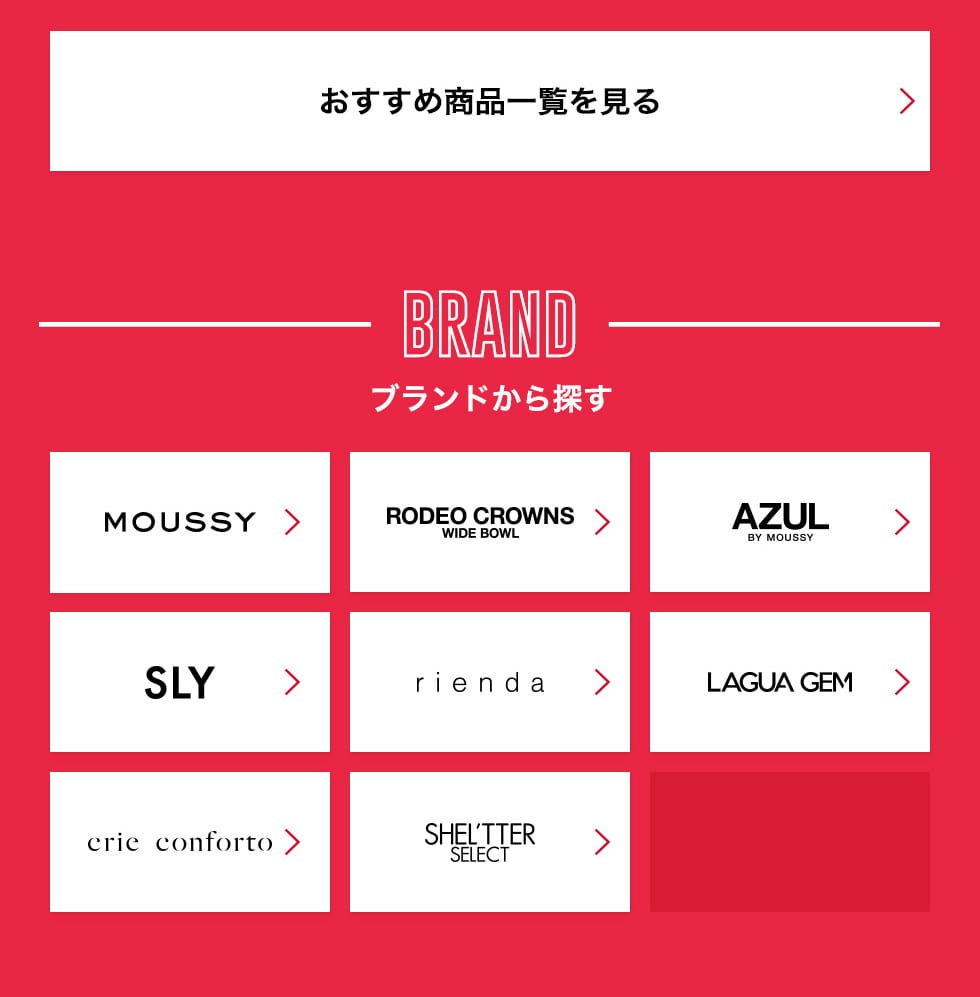
Task: Go to LAGUA GEM brand
Action: pos(789,682)
